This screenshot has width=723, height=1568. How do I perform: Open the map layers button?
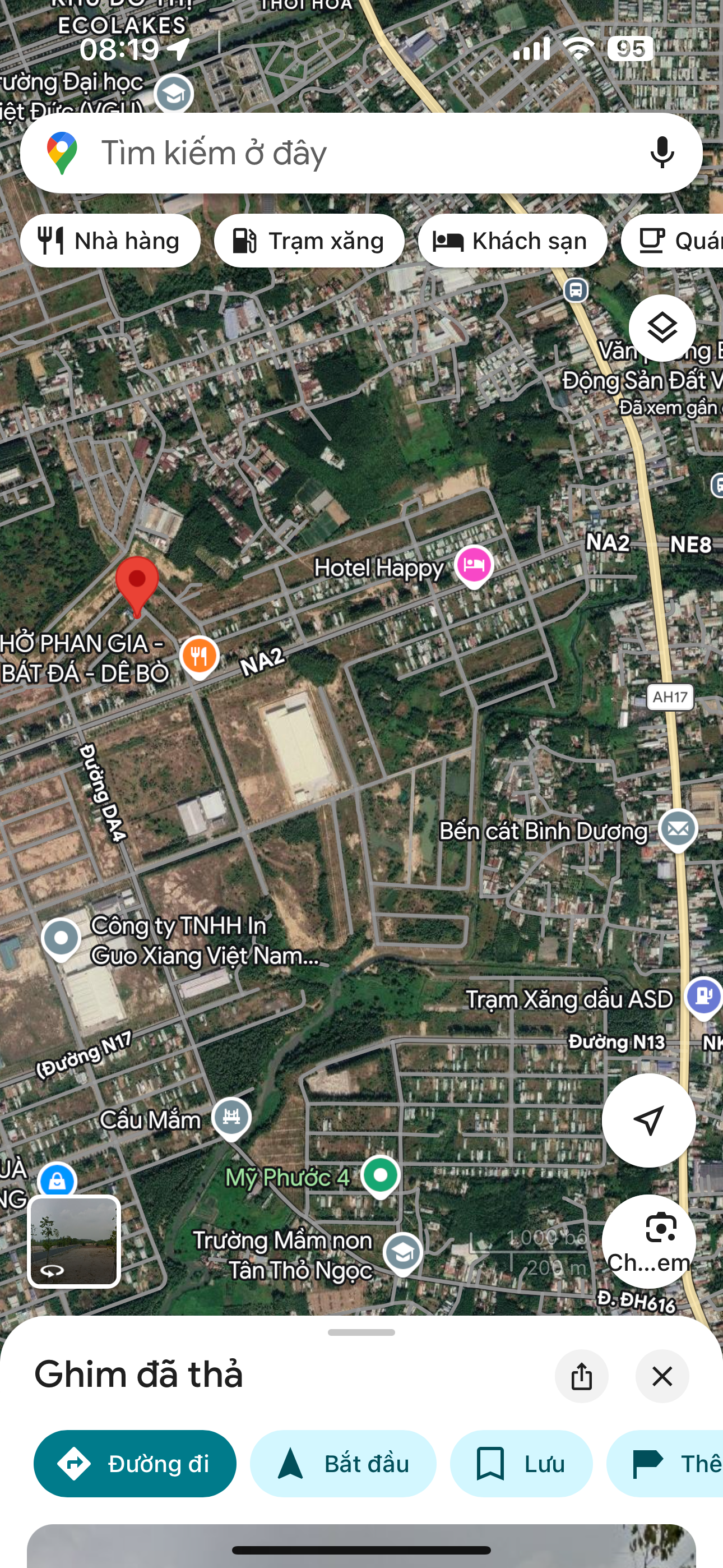tap(662, 328)
